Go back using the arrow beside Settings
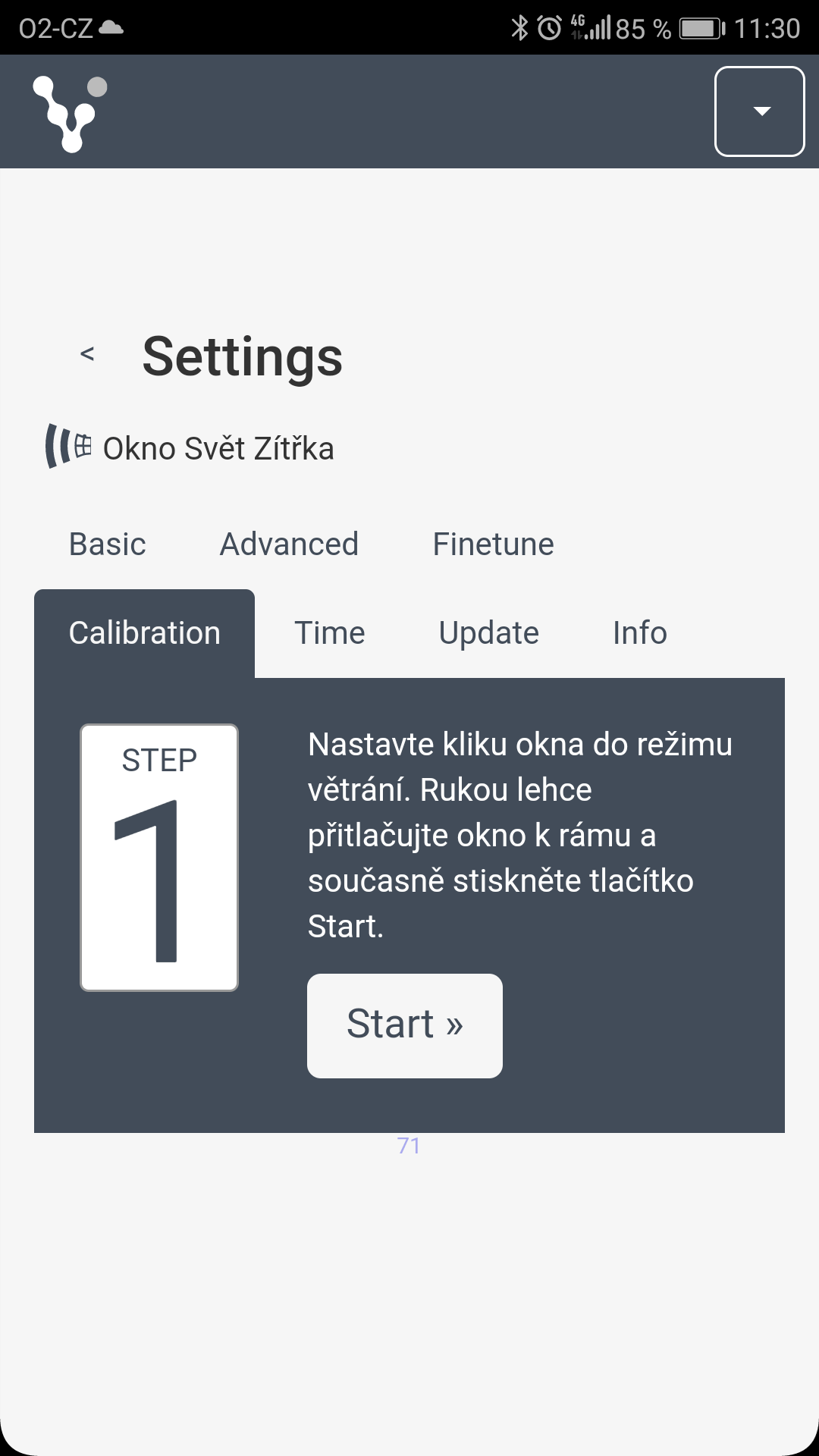 click(x=87, y=353)
